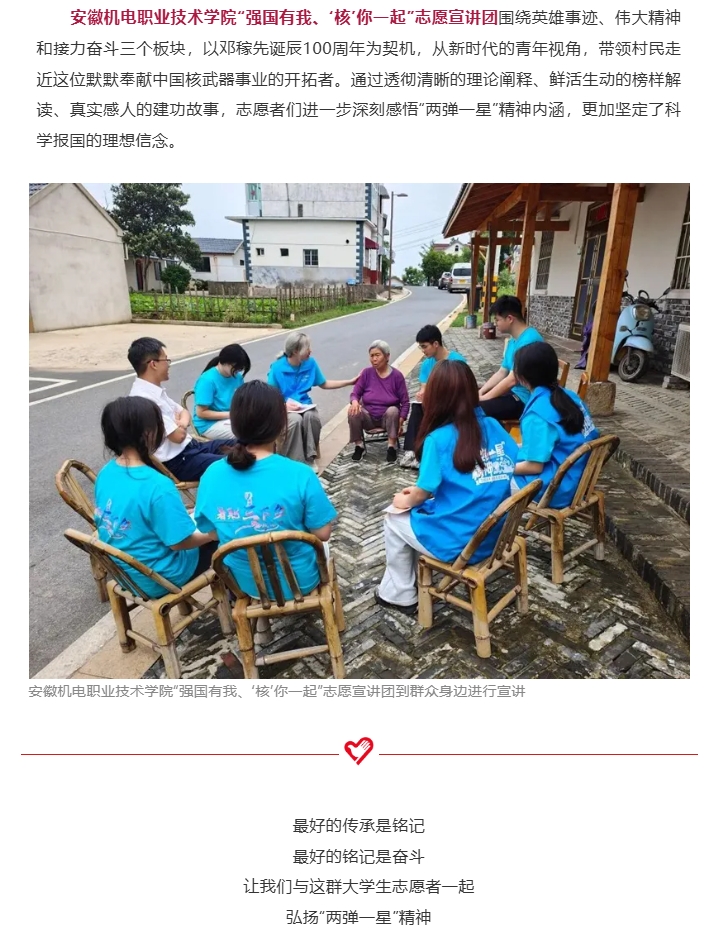Screen dimensions: 719x939
Task: Open the volunteer group photo in full view
Action: [x=359, y=430]
